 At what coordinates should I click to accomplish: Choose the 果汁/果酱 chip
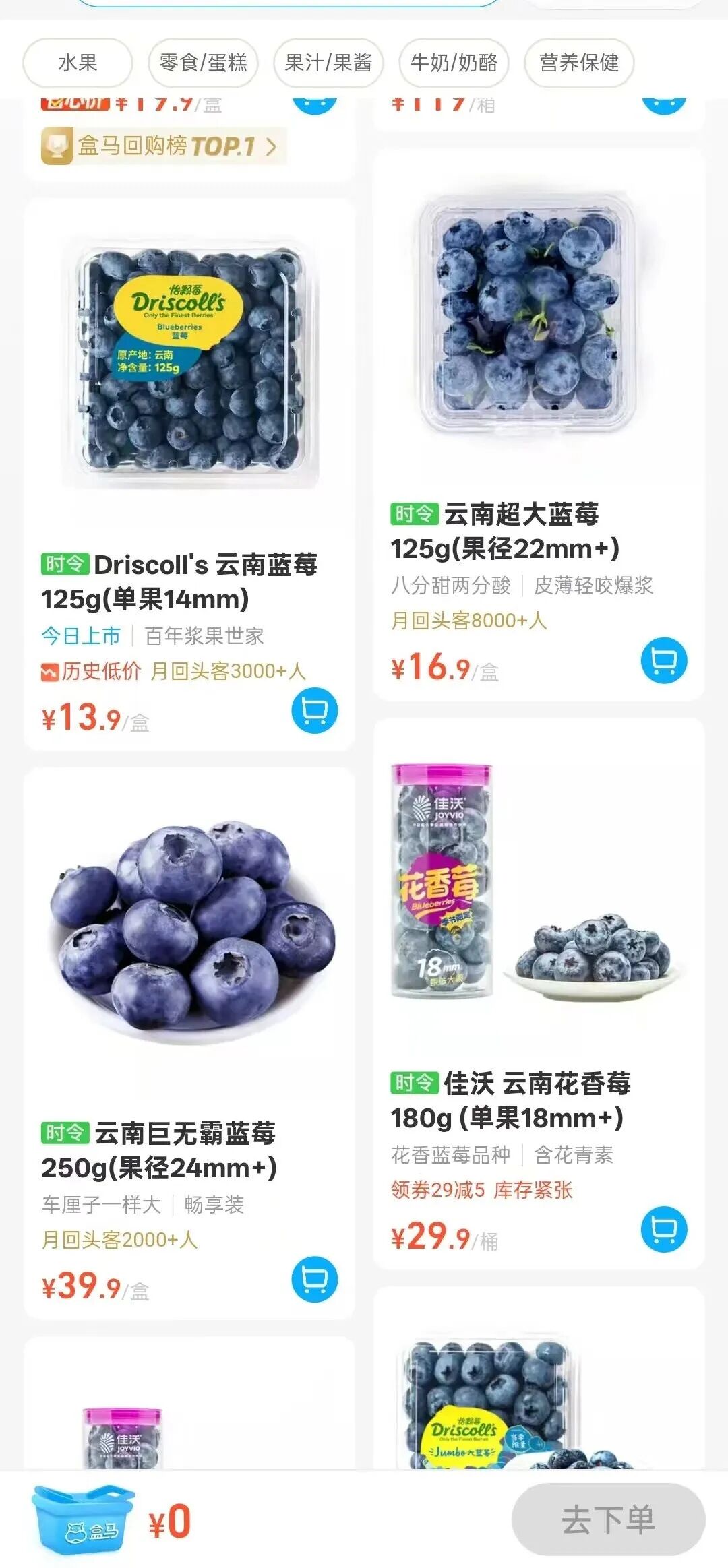[x=328, y=63]
